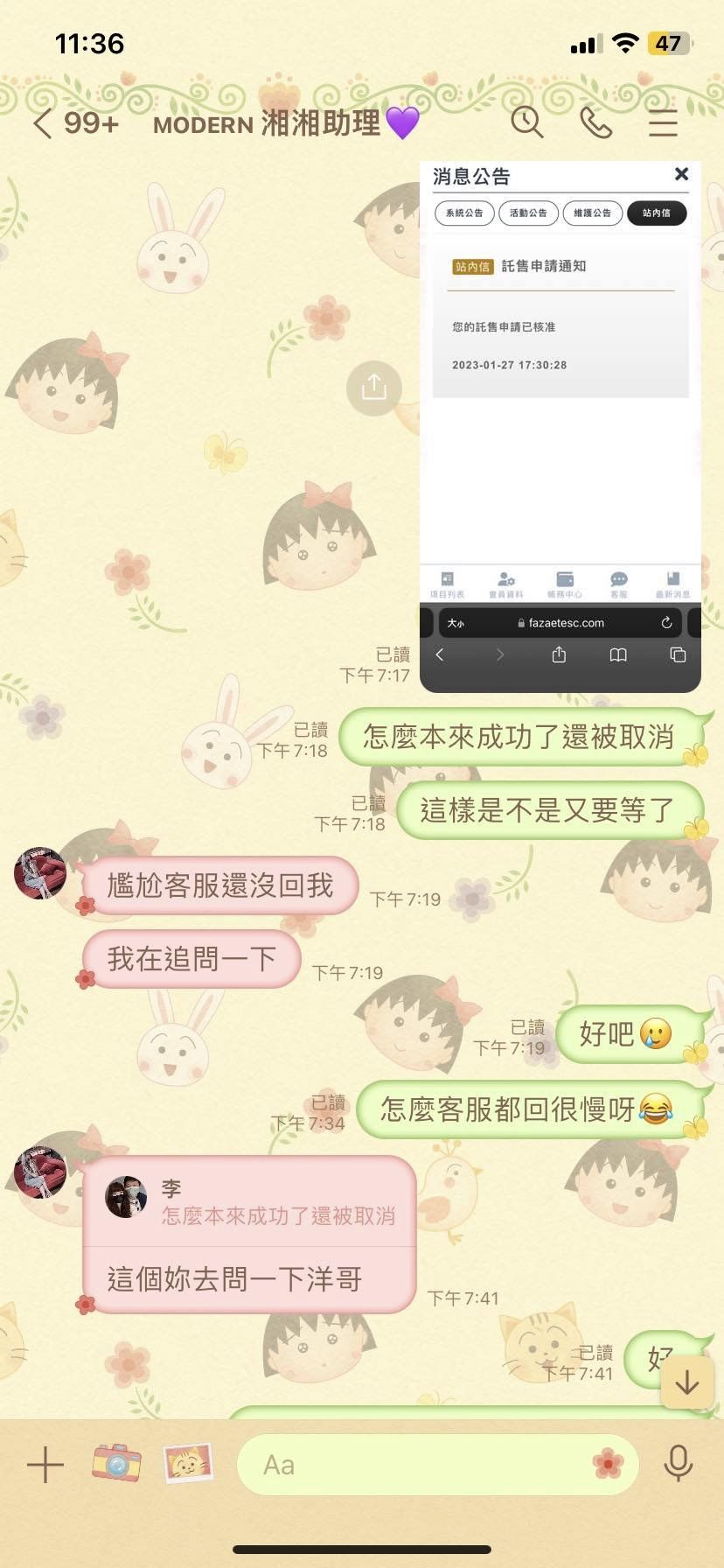Record a voice message
The image size is (724, 1568).
[x=679, y=1463]
